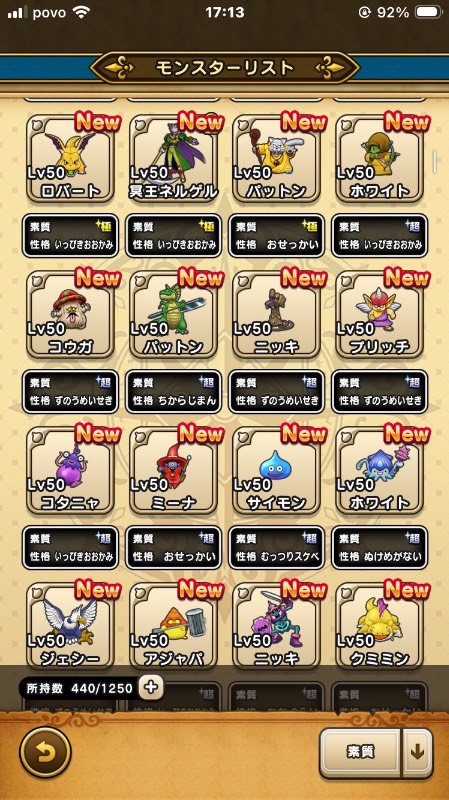
Task: View monster ホワイト with the bow
Action: [x=380, y=159]
